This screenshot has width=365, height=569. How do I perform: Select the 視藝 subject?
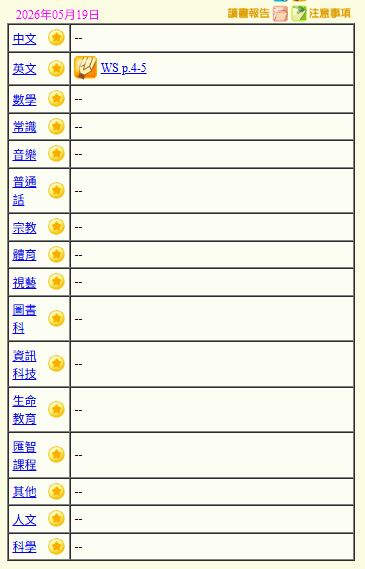24,283
